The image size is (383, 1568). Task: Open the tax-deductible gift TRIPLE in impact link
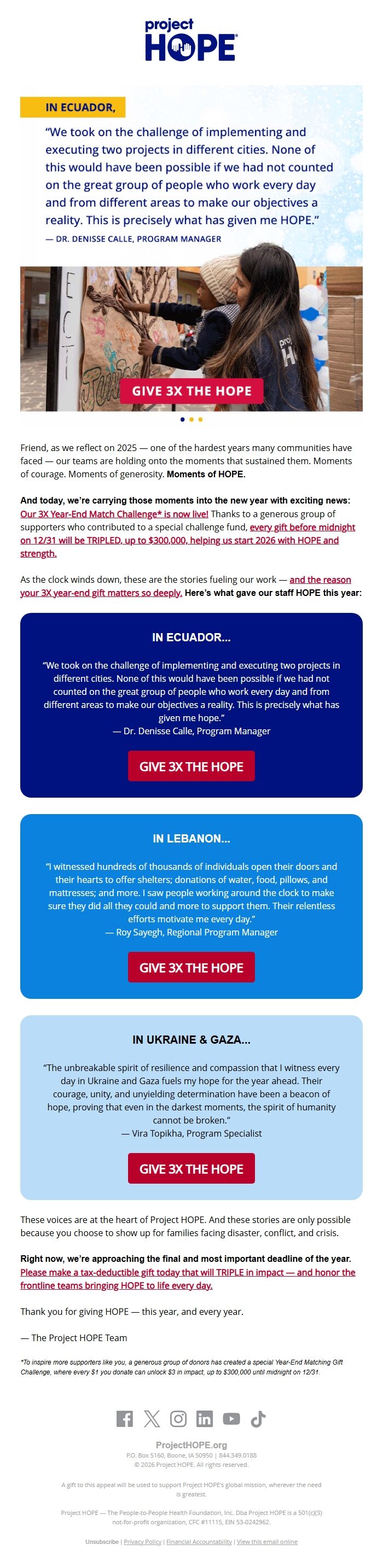pos(188,1272)
